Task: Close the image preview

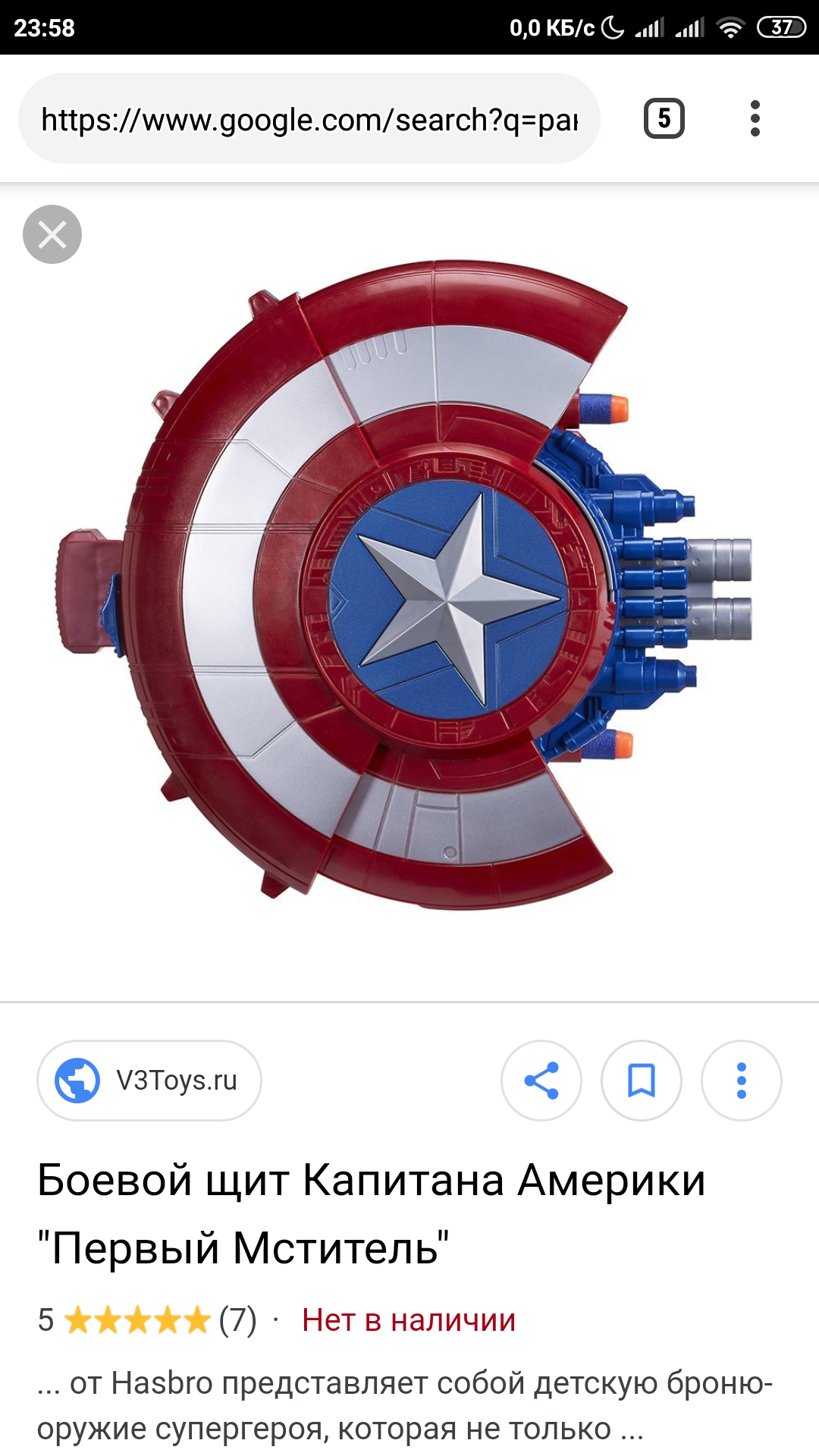Action: tap(52, 234)
